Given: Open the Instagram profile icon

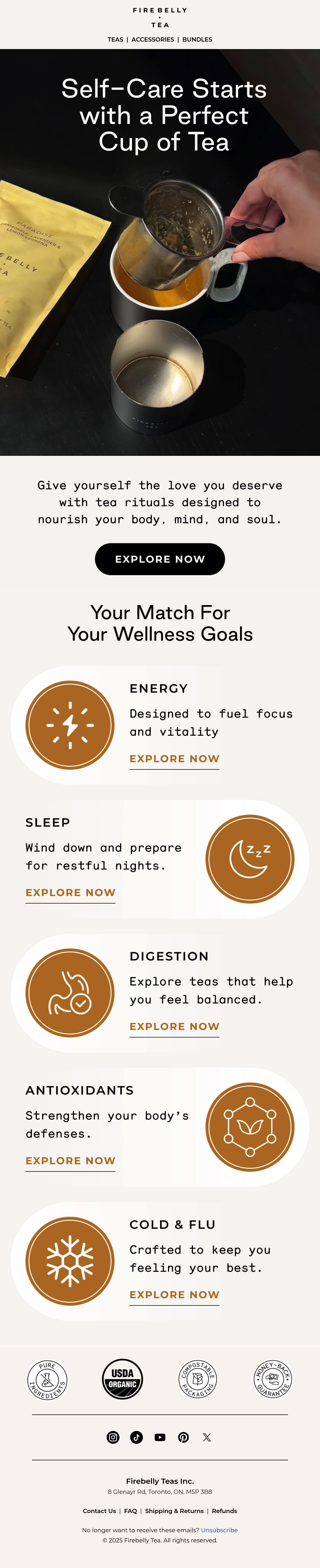Looking at the screenshot, I should [113, 1437].
